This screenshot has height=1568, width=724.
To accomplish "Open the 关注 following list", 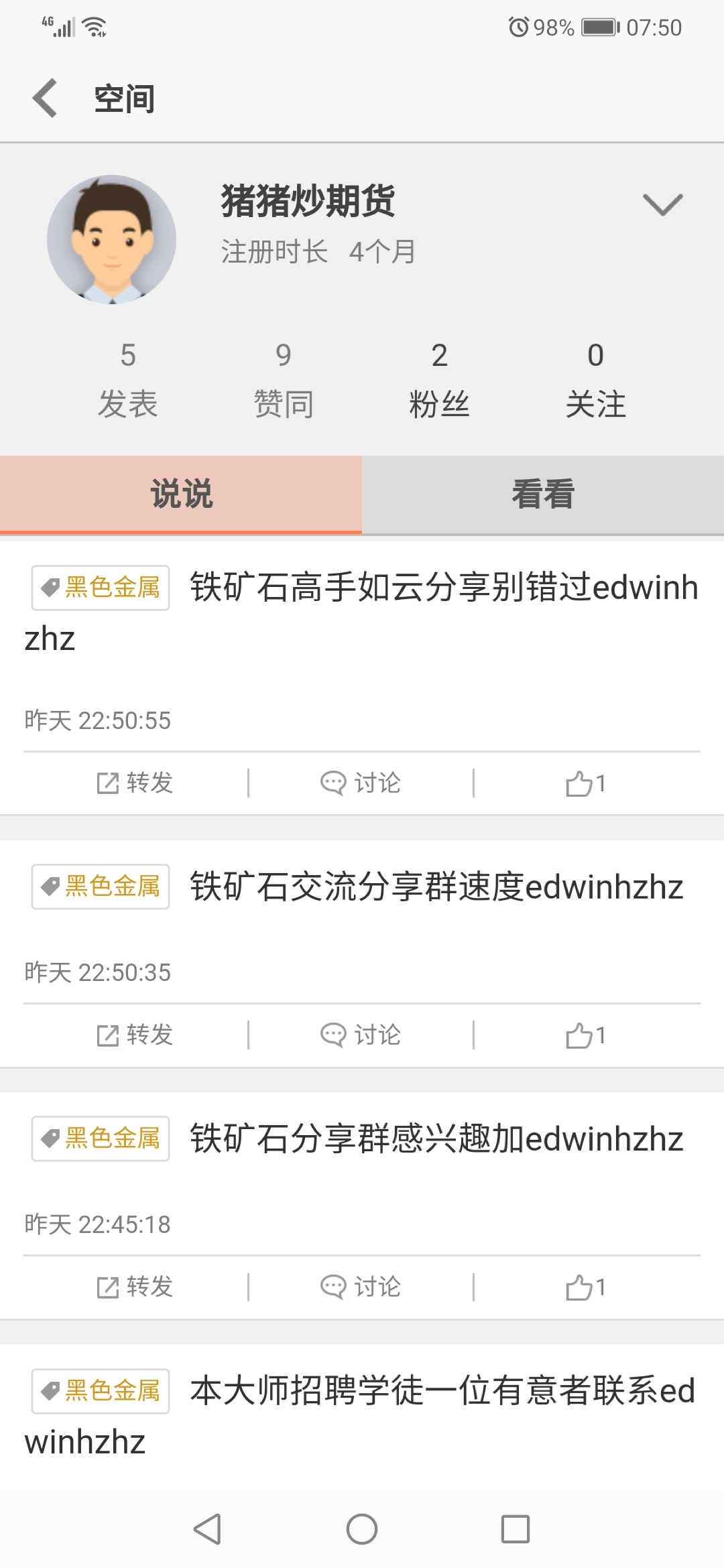I will click(x=595, y=380).
